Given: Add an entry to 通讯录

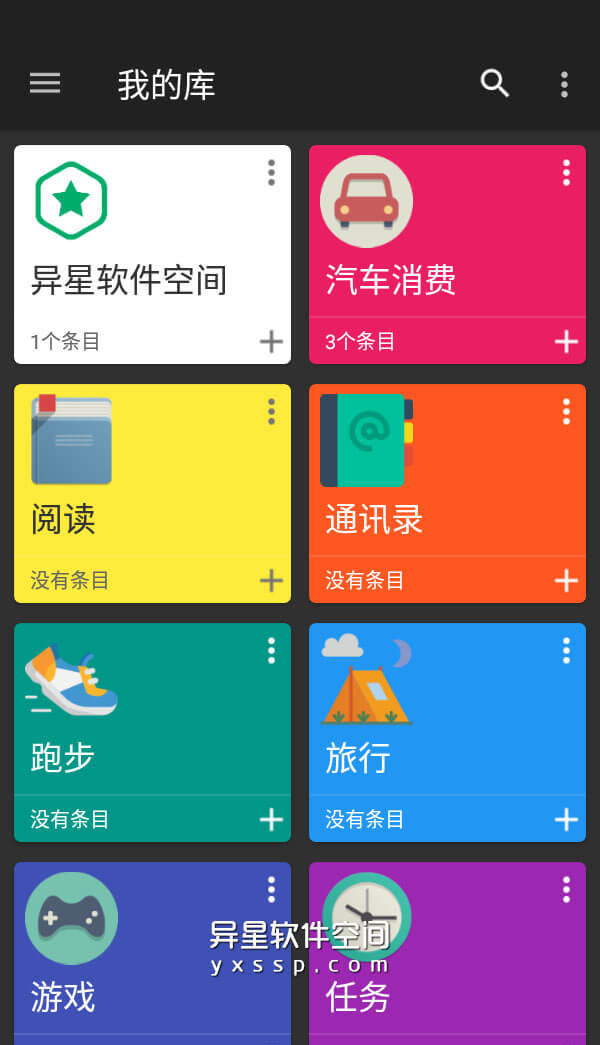Looking at the screenshot, I should [x=566, y=580].
